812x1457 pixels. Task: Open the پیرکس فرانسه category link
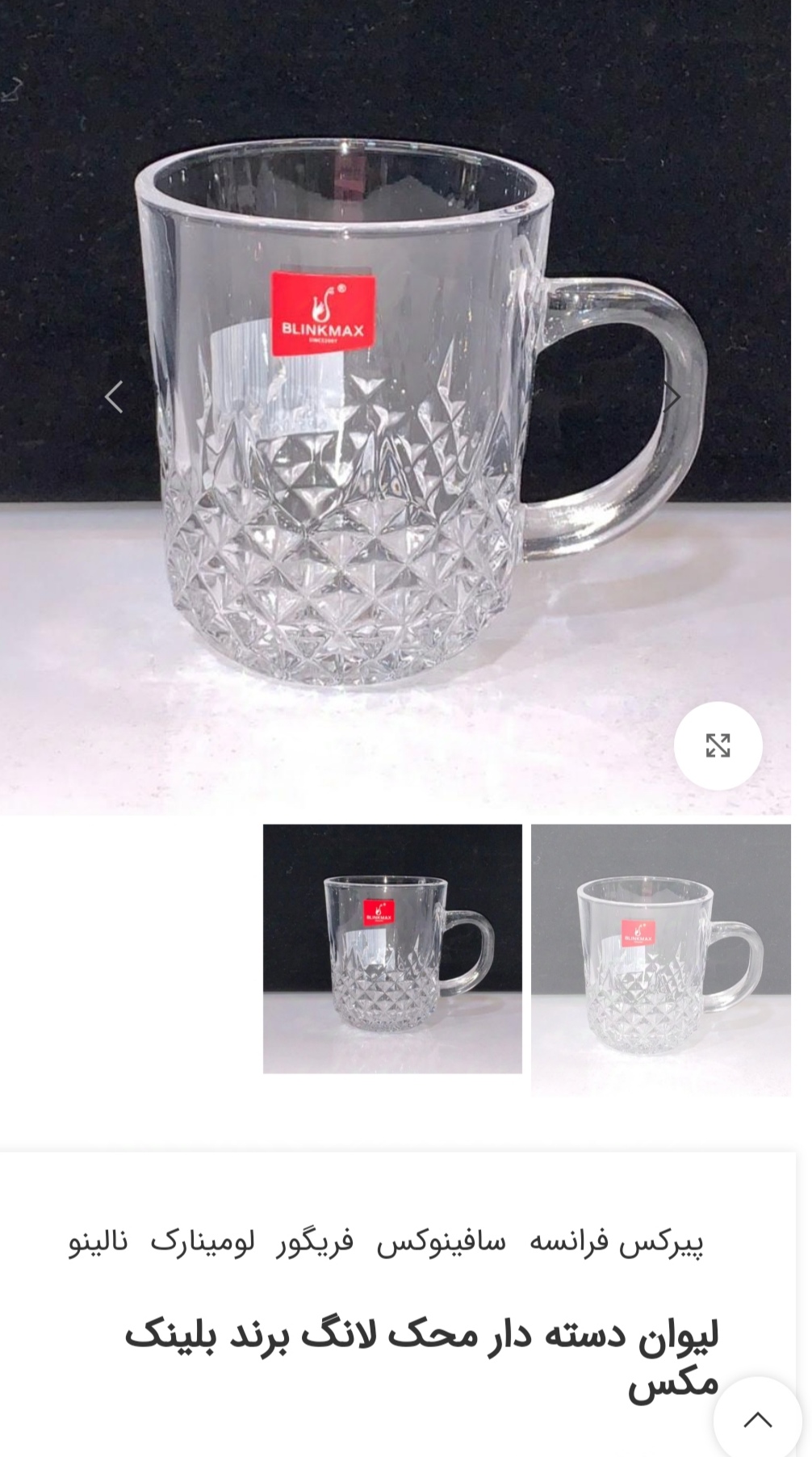[x=616, y=1241]
